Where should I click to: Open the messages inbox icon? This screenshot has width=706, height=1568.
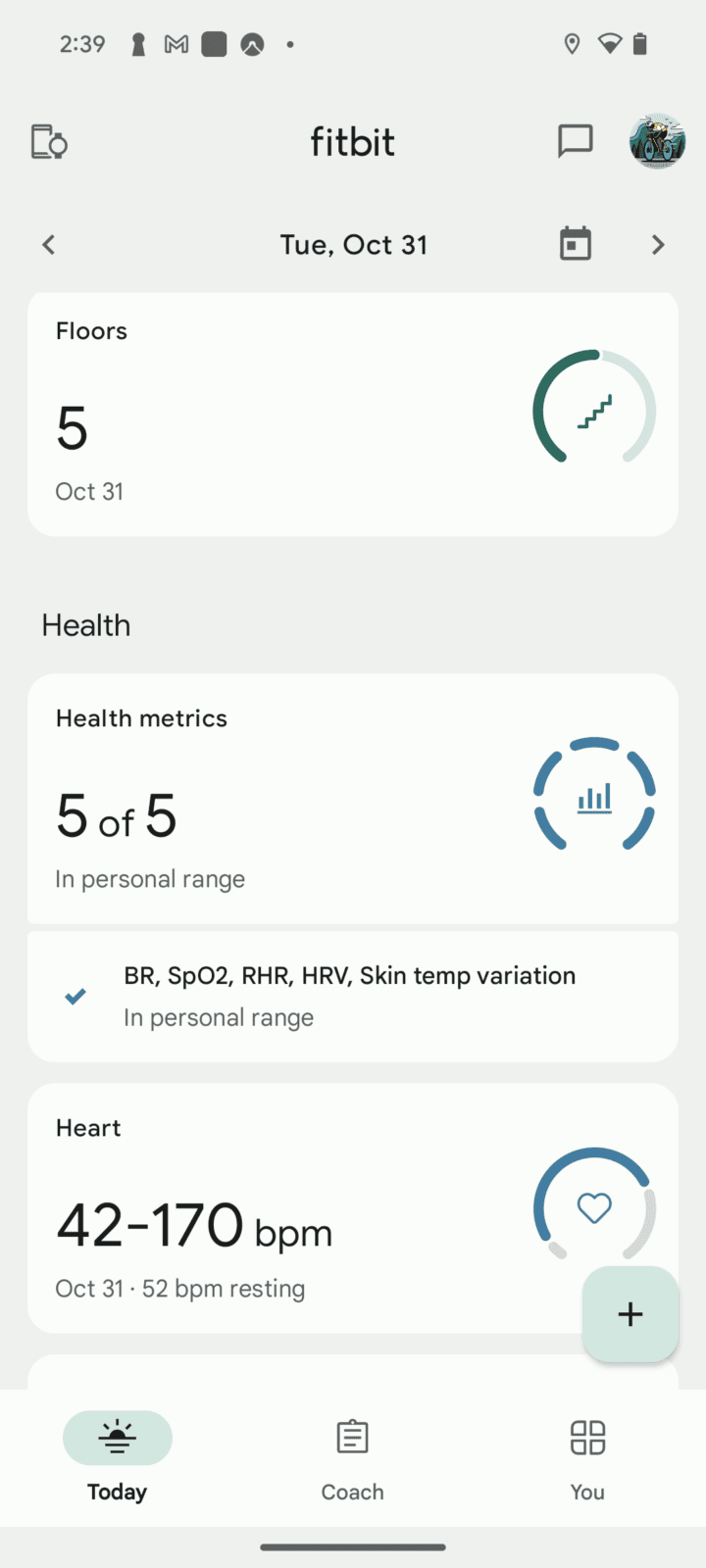tap(575, 142)
